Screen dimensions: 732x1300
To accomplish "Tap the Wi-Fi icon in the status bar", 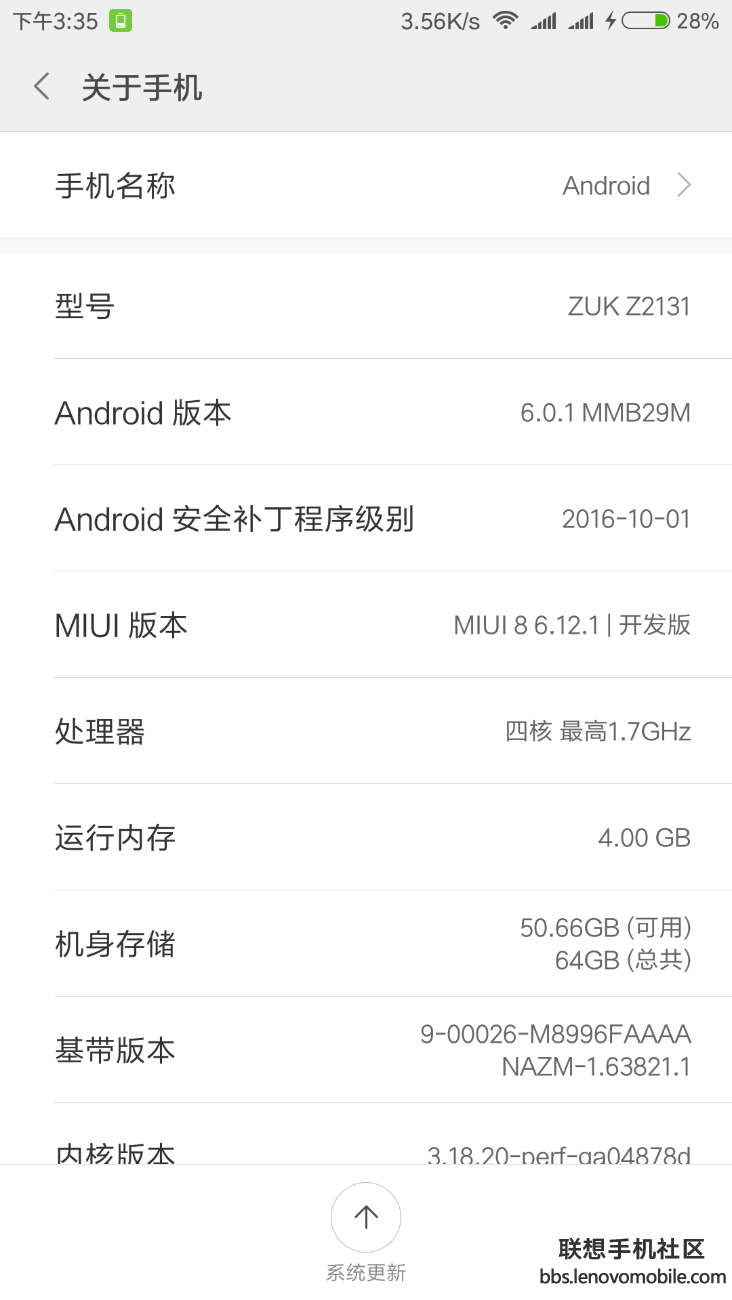I will [506, 20].
